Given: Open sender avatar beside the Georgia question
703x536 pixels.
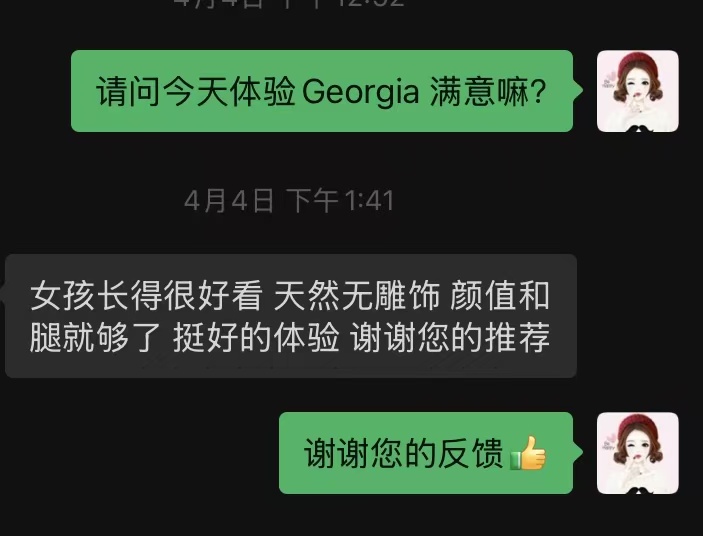Looking at the screenshot, I should pos(637,91).
